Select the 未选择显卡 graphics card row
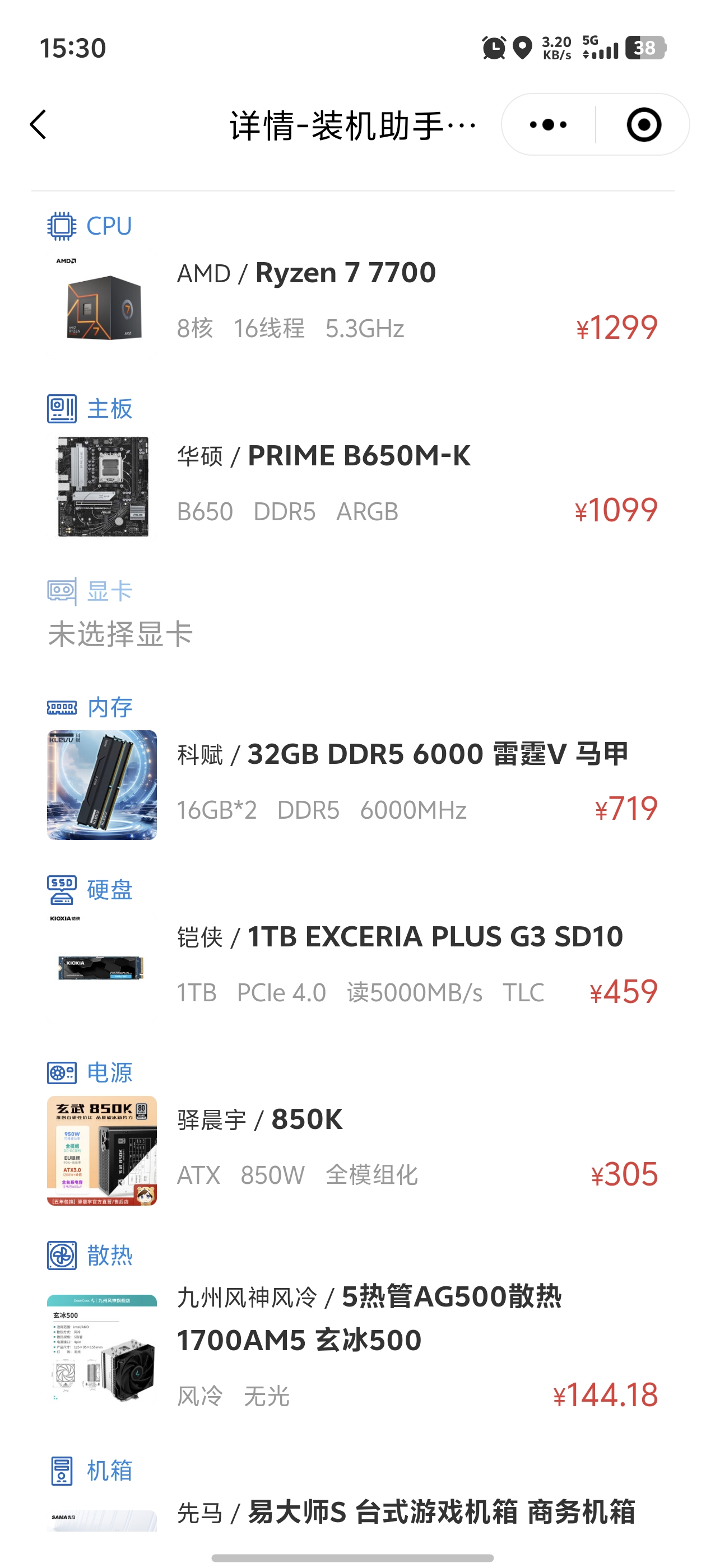The width and height of the screenshot is (706, 1568). 120,634
